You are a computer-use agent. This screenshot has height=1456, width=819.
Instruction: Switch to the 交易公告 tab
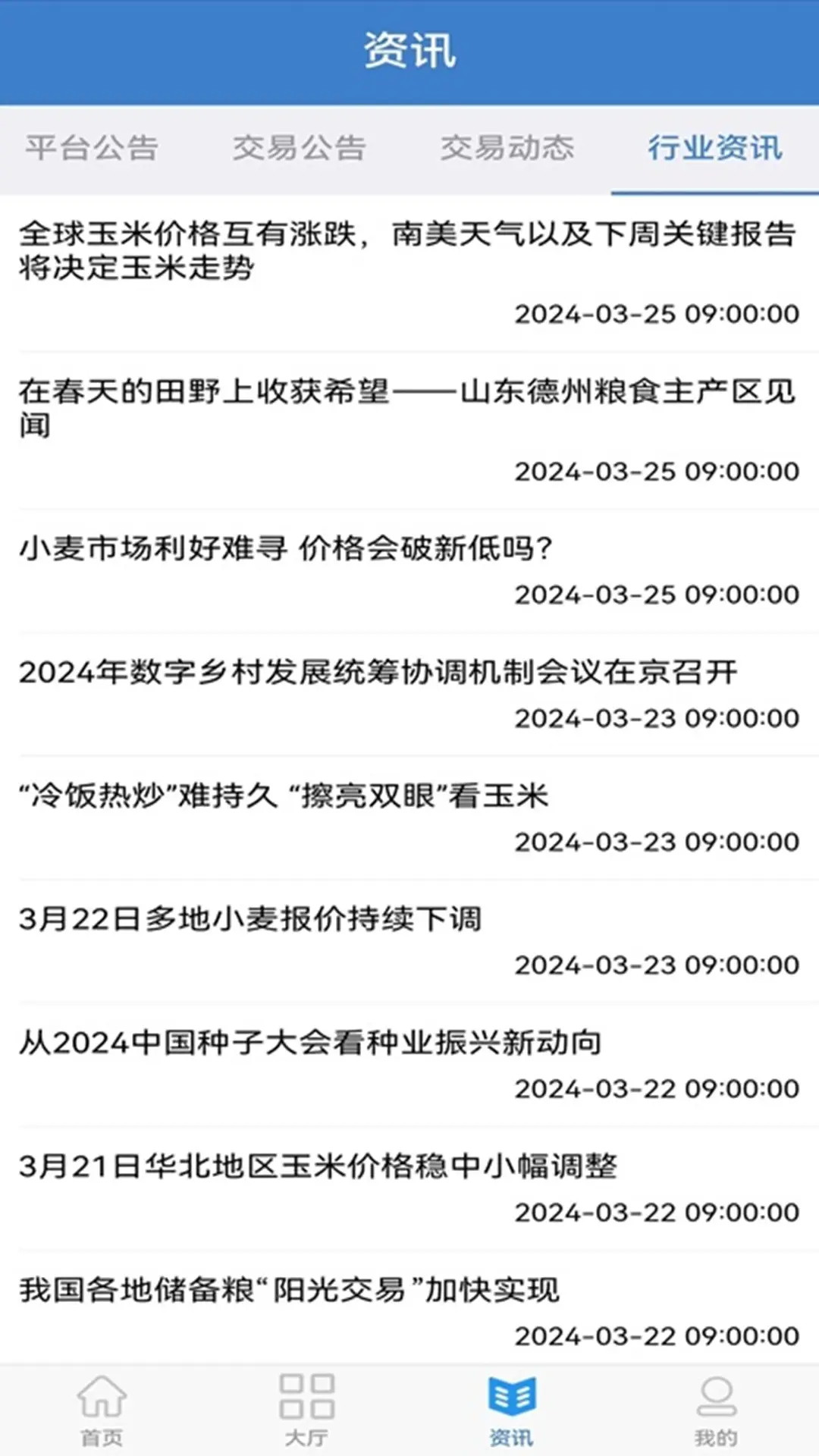pyautogui.click(x=299, y=148)
